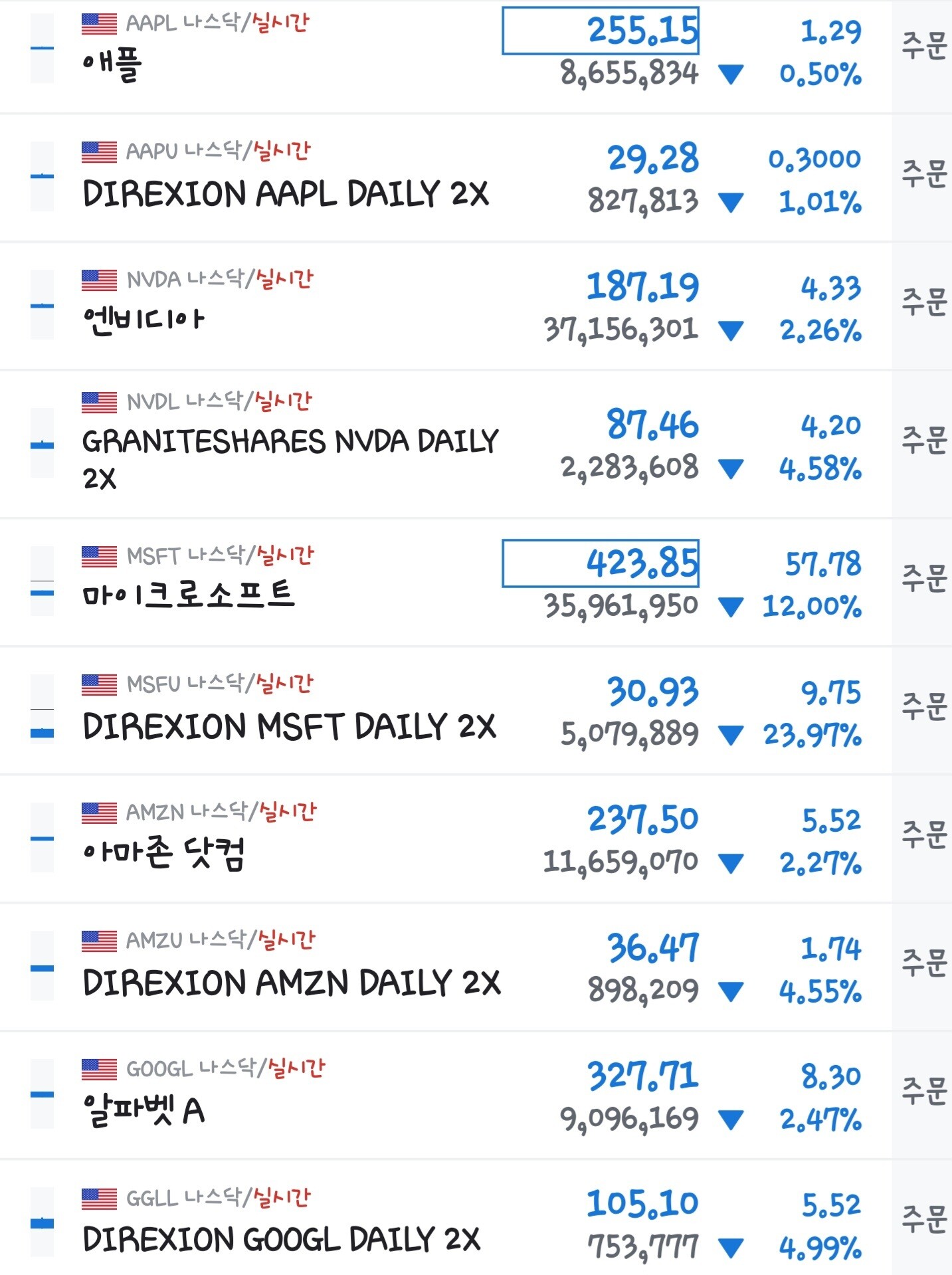The height and width of the screenshot is (1275, 952).
Task: Open GRANITESHARES NVDA DAILY 2X row
Action: pos(445,444)
